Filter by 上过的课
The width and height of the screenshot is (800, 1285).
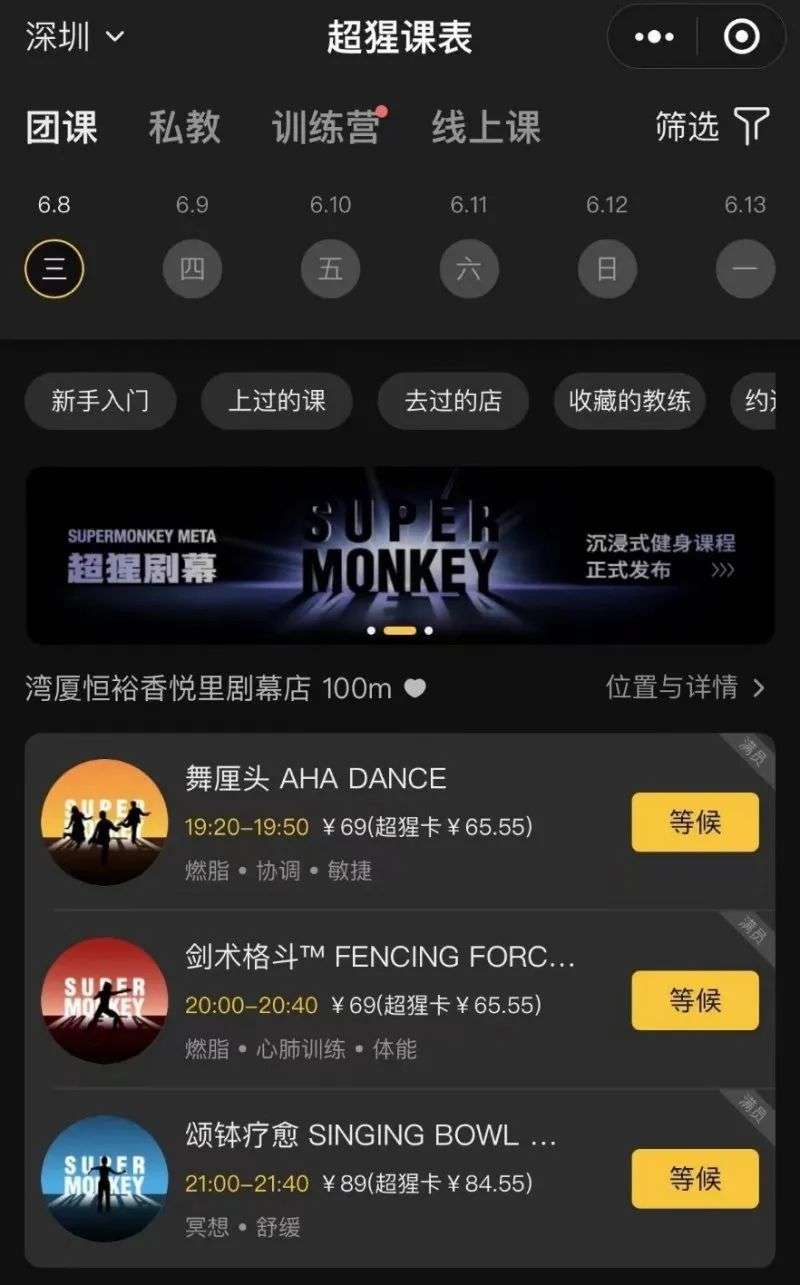(x=277, y=401)
